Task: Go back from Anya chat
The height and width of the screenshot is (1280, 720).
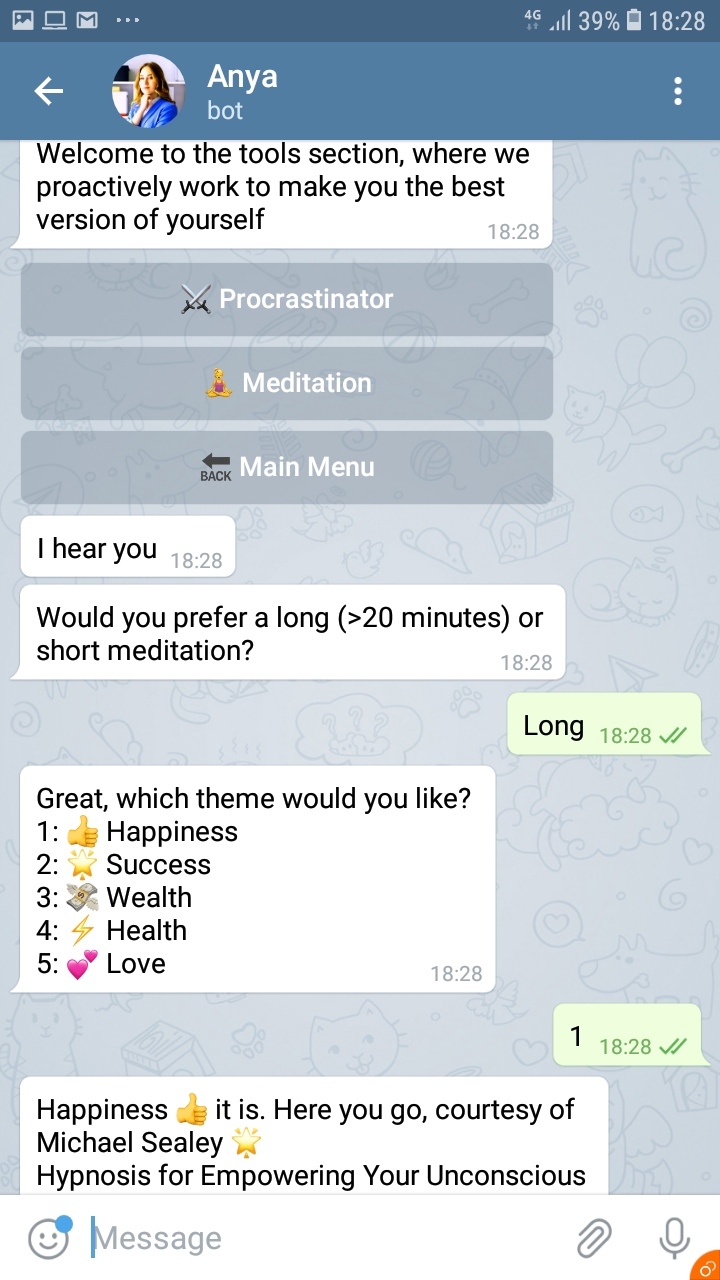Action: click(x=48, y=92)
